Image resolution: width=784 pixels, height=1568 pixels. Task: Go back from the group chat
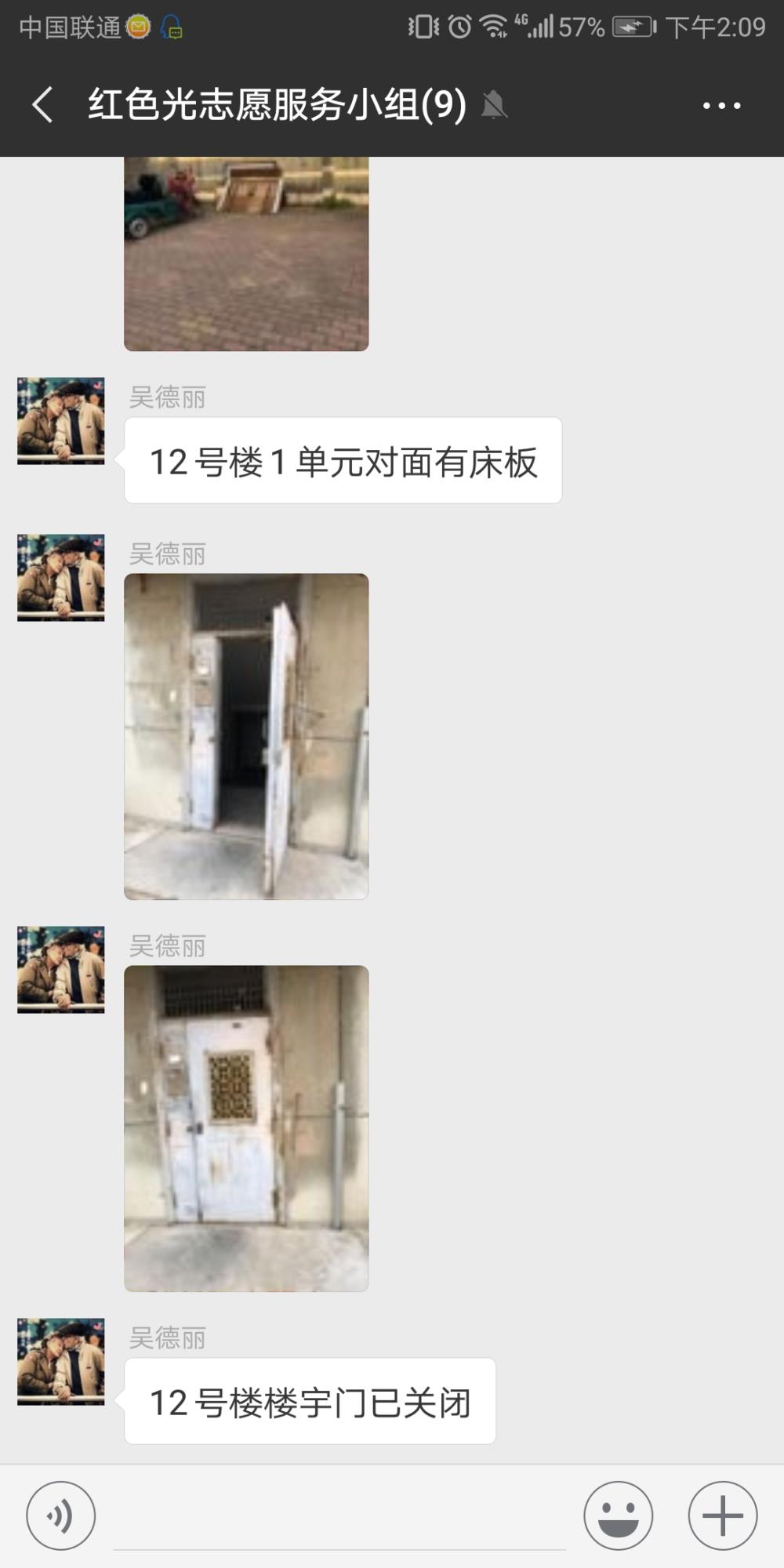(x=43, y=105)
